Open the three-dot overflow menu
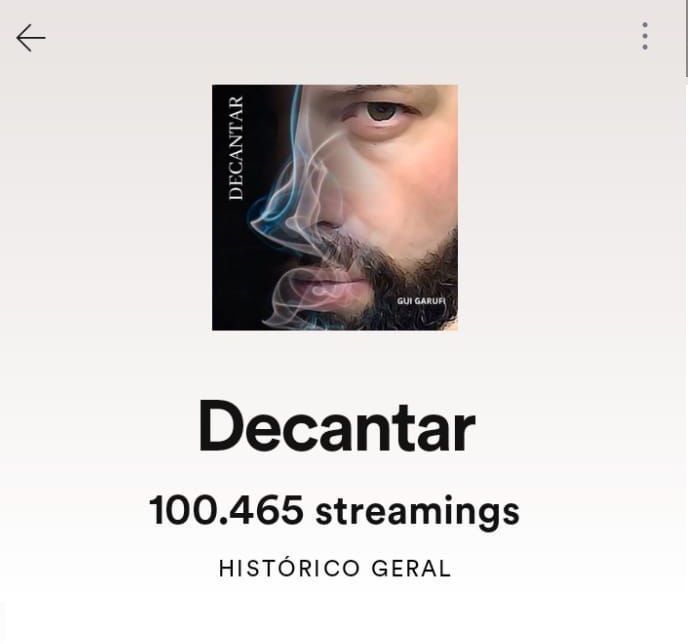The height and width of the screenshot is (644, 688). coord(645,36)
